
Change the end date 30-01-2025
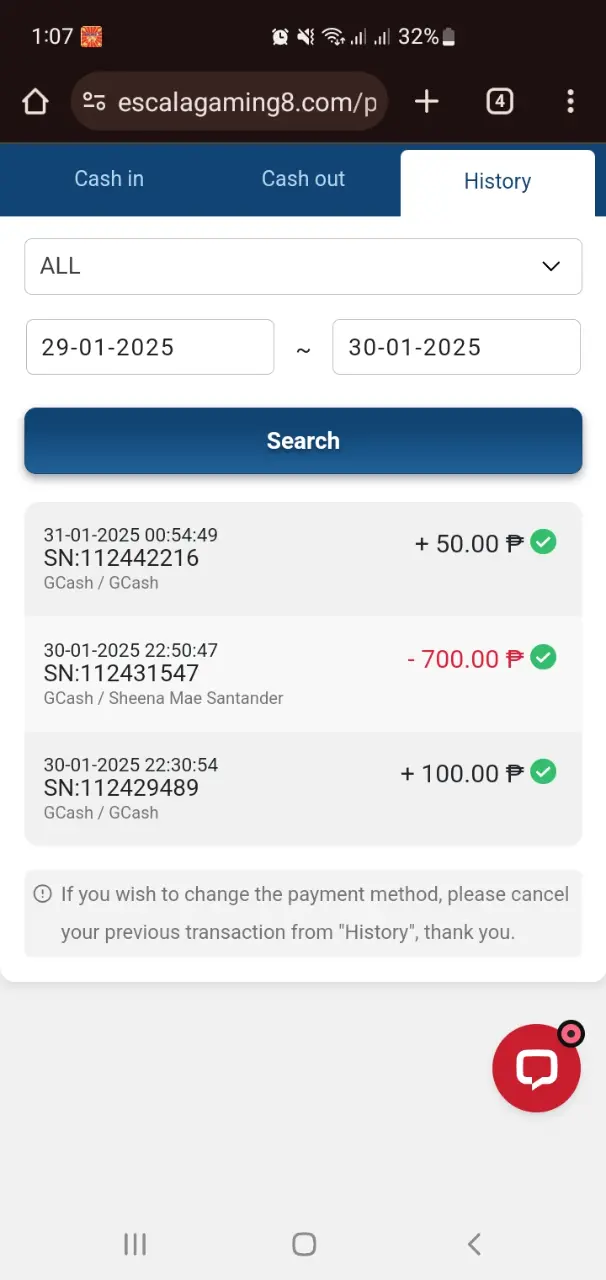point(456,347)
